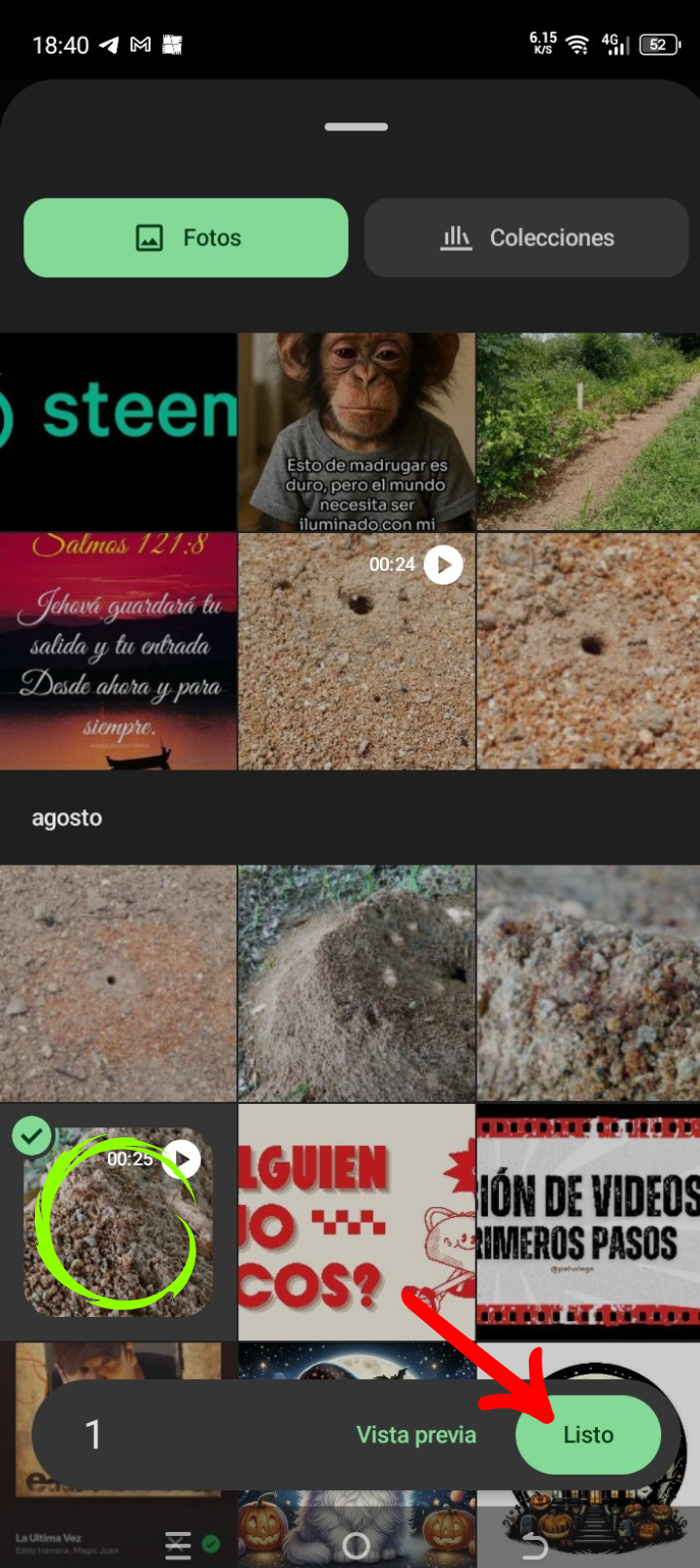Choose the red-text cartoon bear image
Viewport: 700px width, 1568px height.
(357, 1222)
